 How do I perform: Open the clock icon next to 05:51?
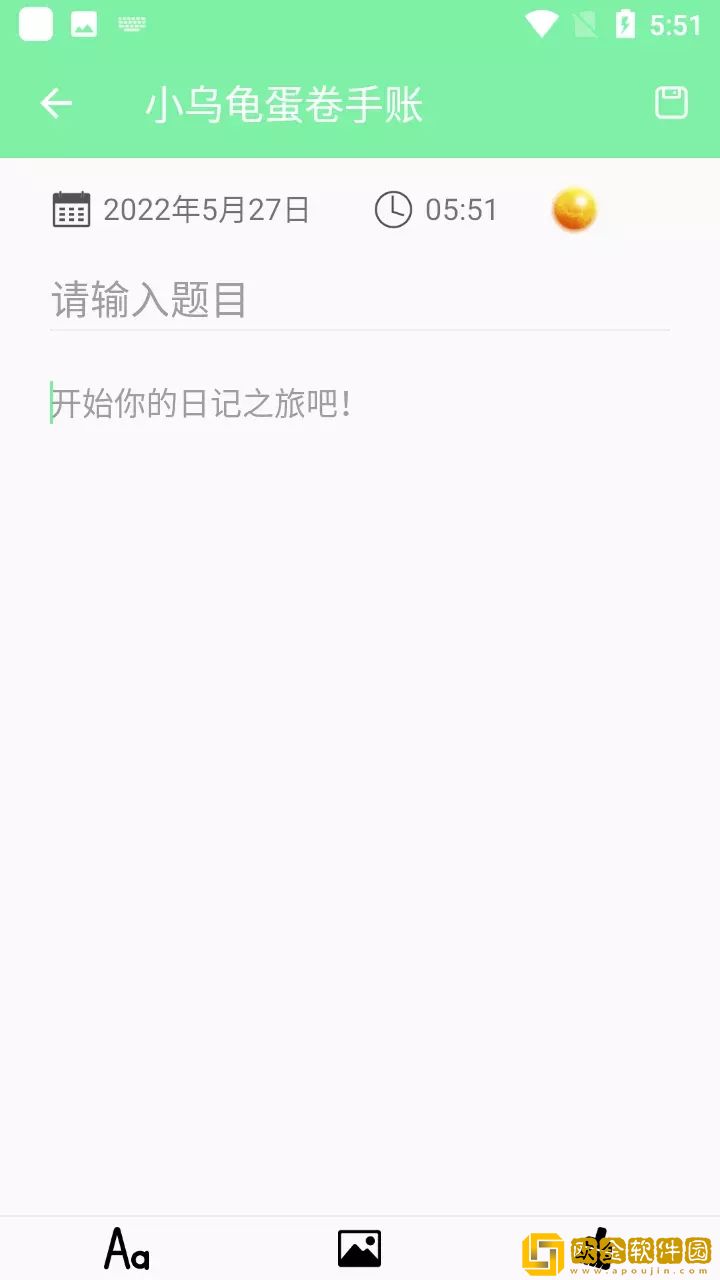394,210
